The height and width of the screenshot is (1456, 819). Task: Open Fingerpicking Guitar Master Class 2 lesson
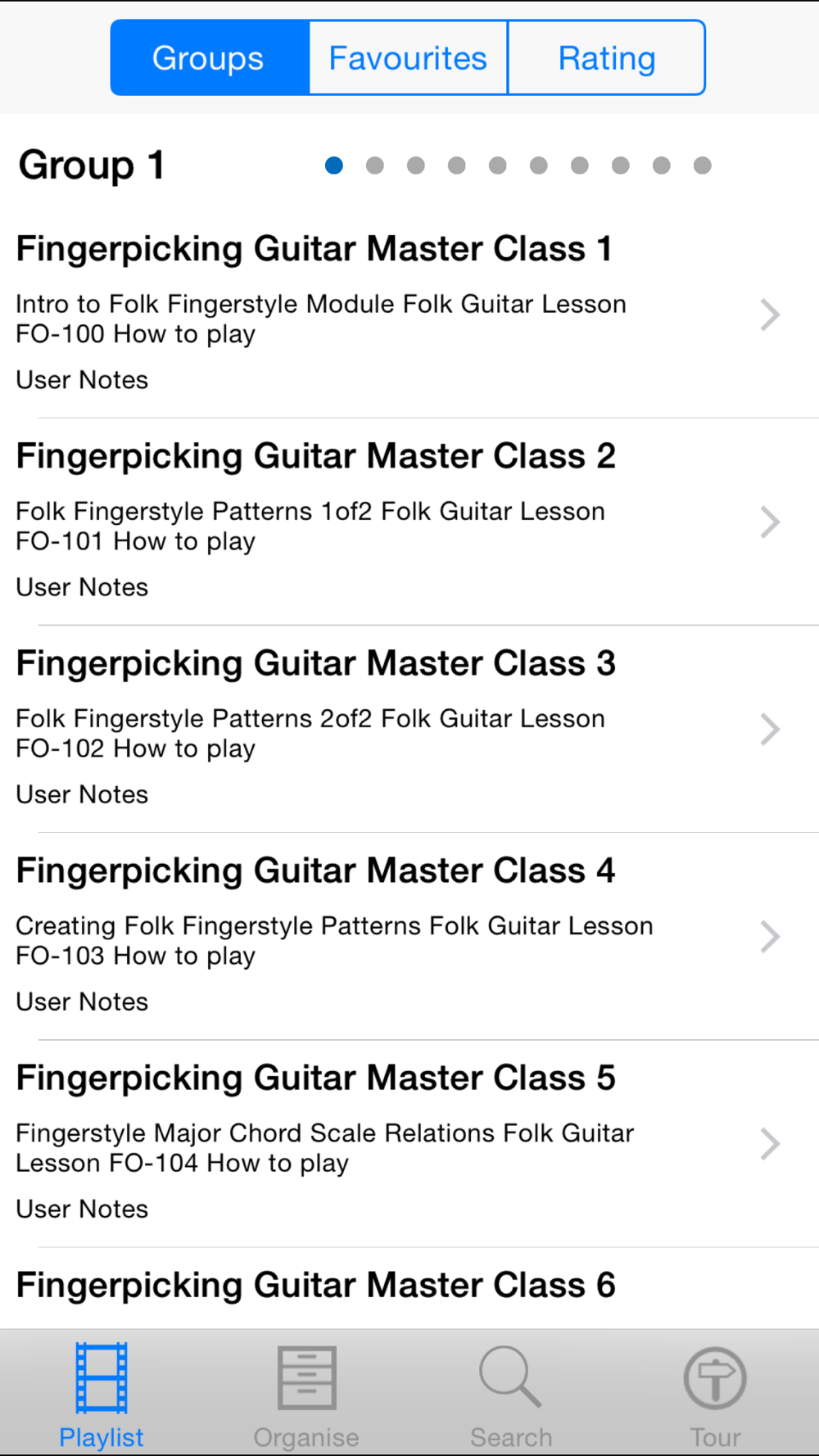393,522
